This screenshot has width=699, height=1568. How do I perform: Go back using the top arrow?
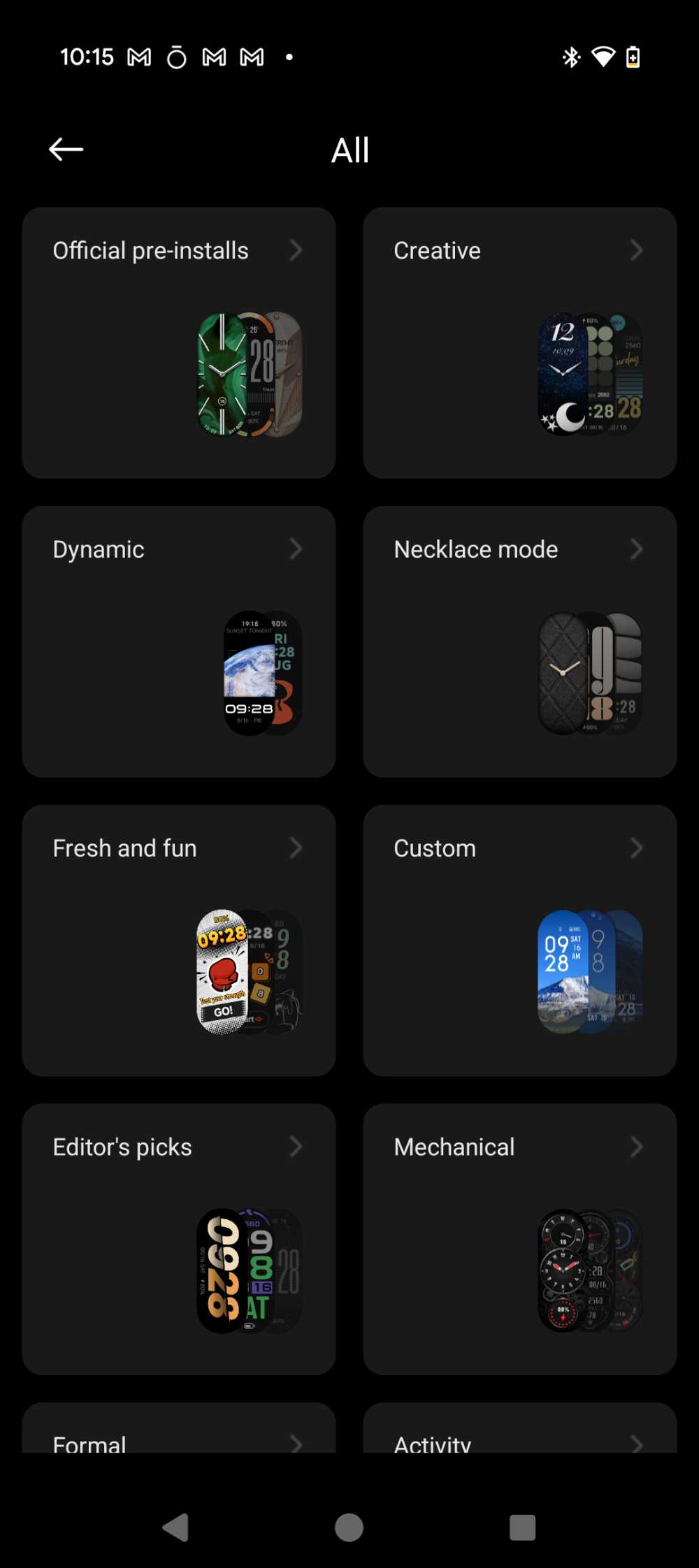coord(66,150)
